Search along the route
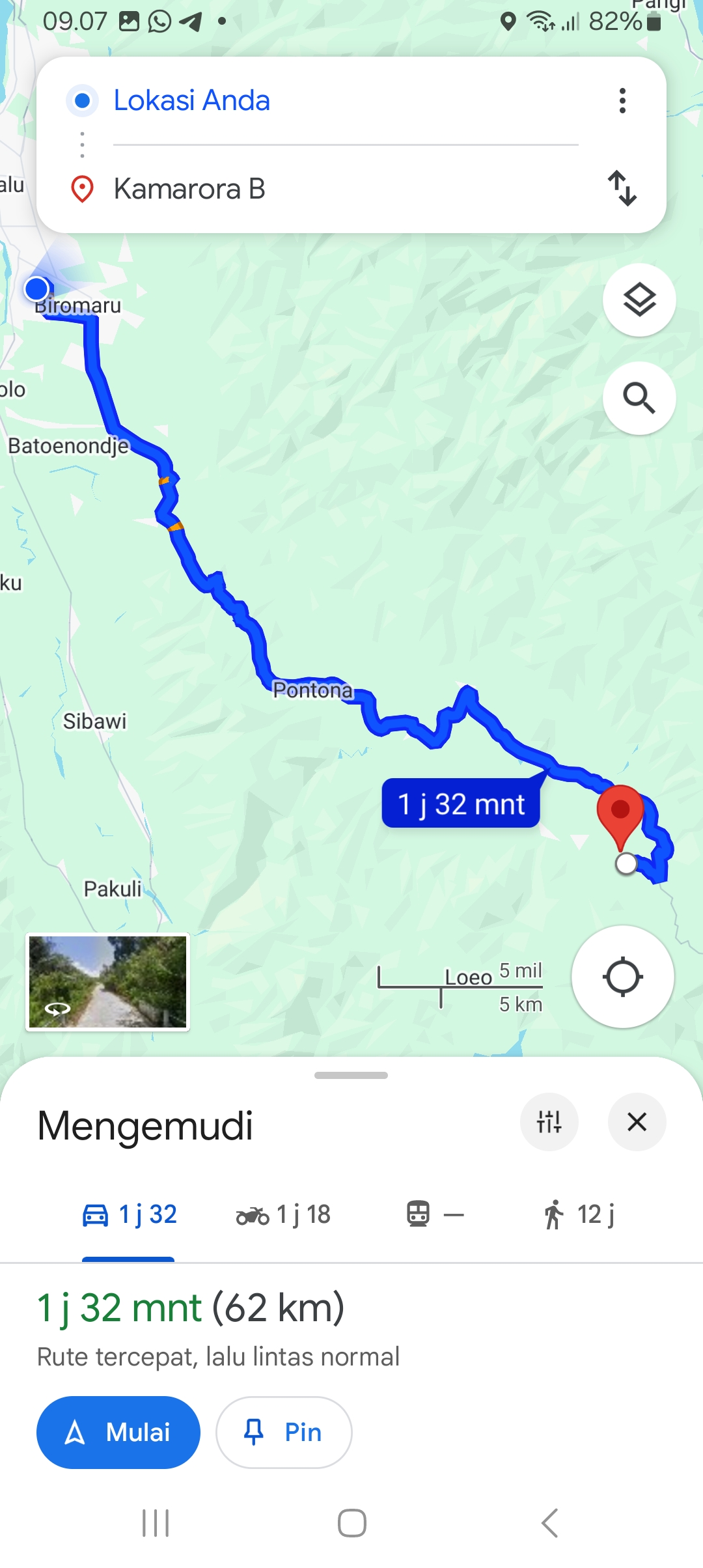This screenshot has height=1568, width=703. click(639, 398)
